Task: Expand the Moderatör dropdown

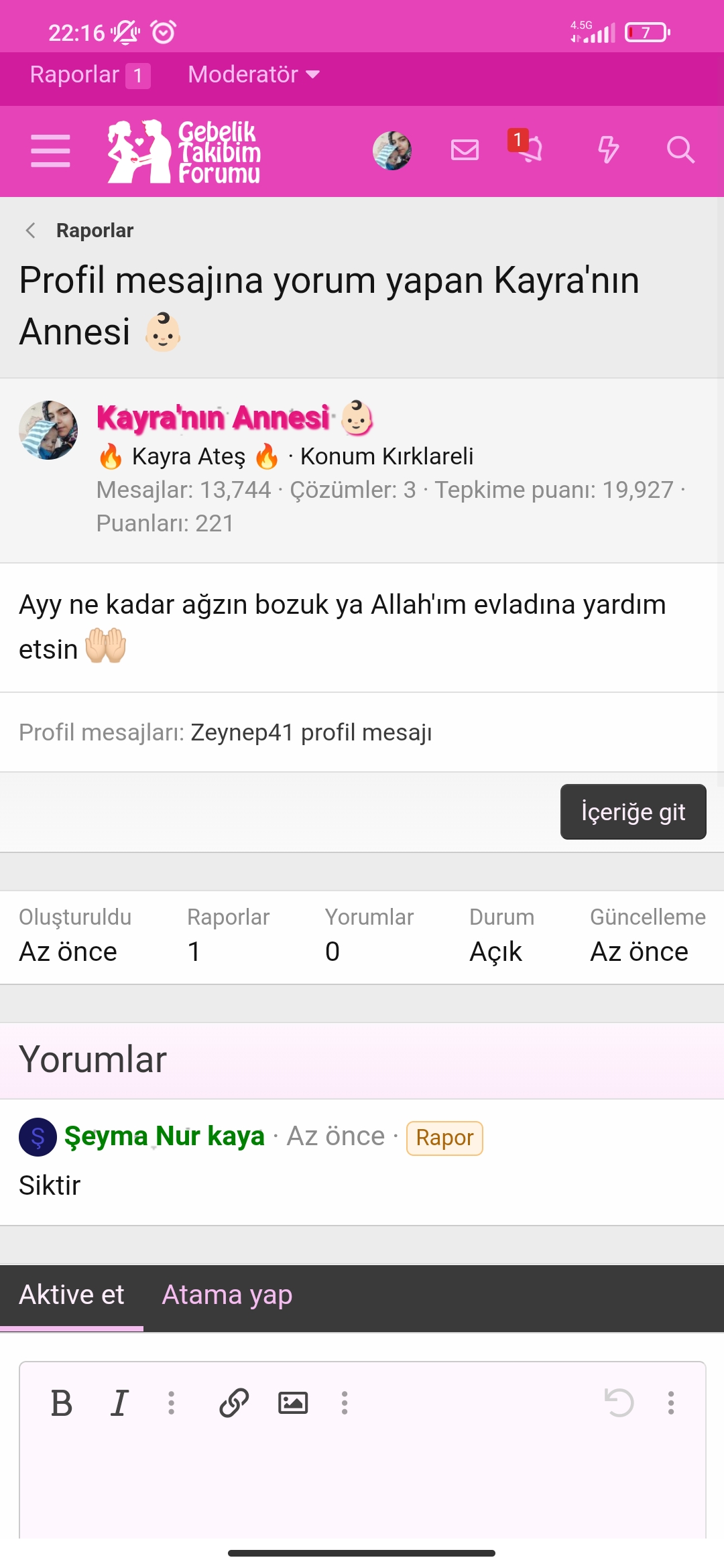Action: click(x=253, y=74)
